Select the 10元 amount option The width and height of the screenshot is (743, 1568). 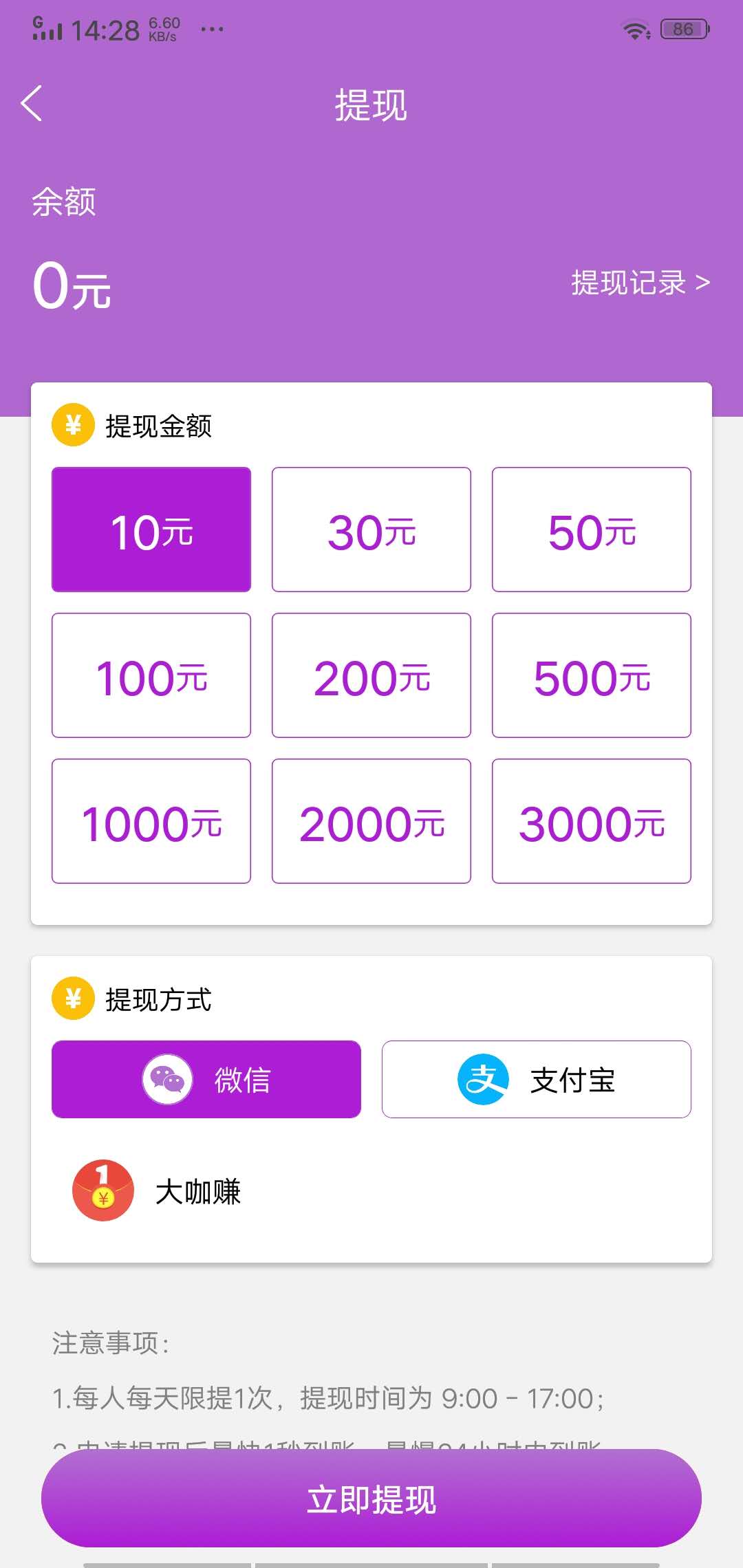point(151,530)
